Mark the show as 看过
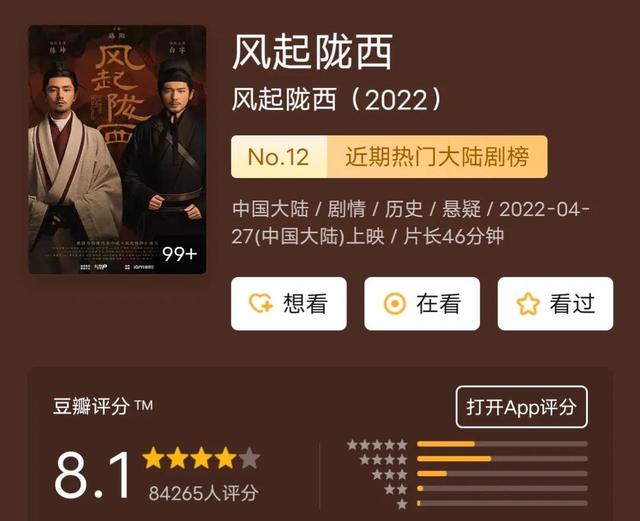Screen dimensions: 640x521 click(555, 304)
